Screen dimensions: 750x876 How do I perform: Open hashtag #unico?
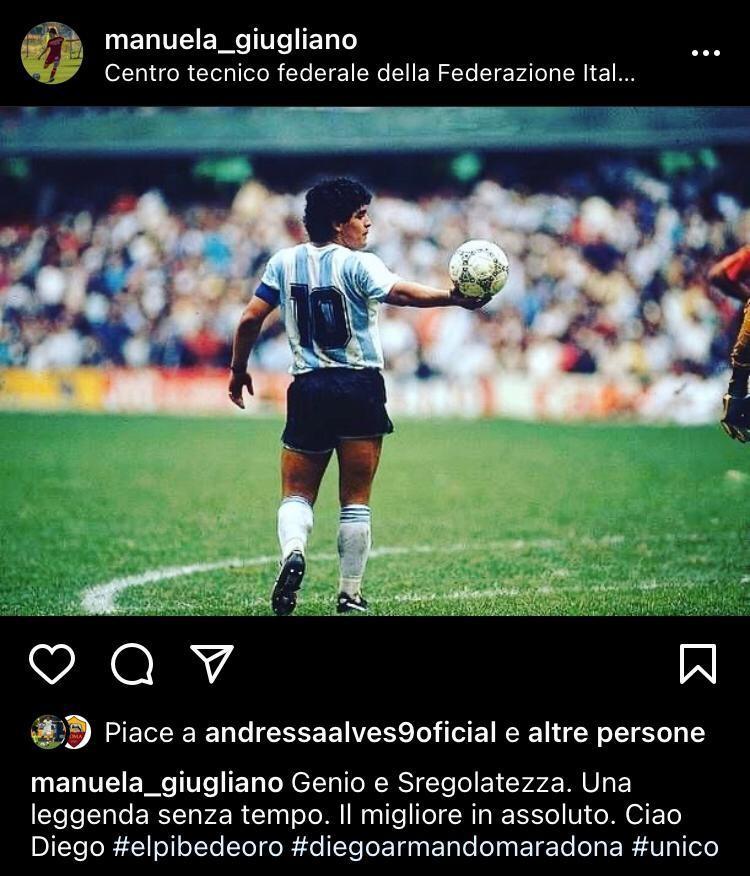(x=675, y=847)
